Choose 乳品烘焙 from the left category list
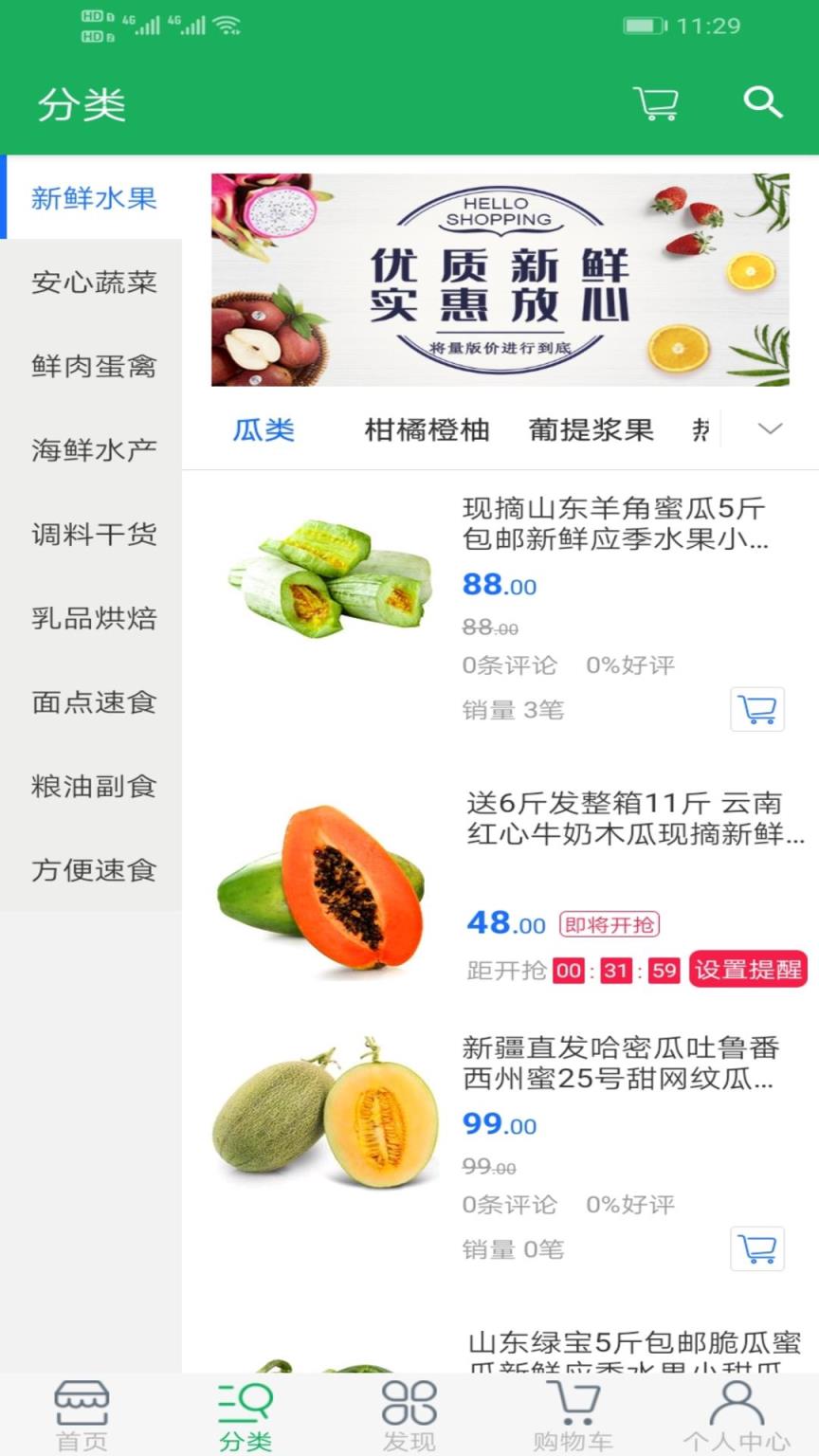819x1456 pixels. (x=91, y=618)
